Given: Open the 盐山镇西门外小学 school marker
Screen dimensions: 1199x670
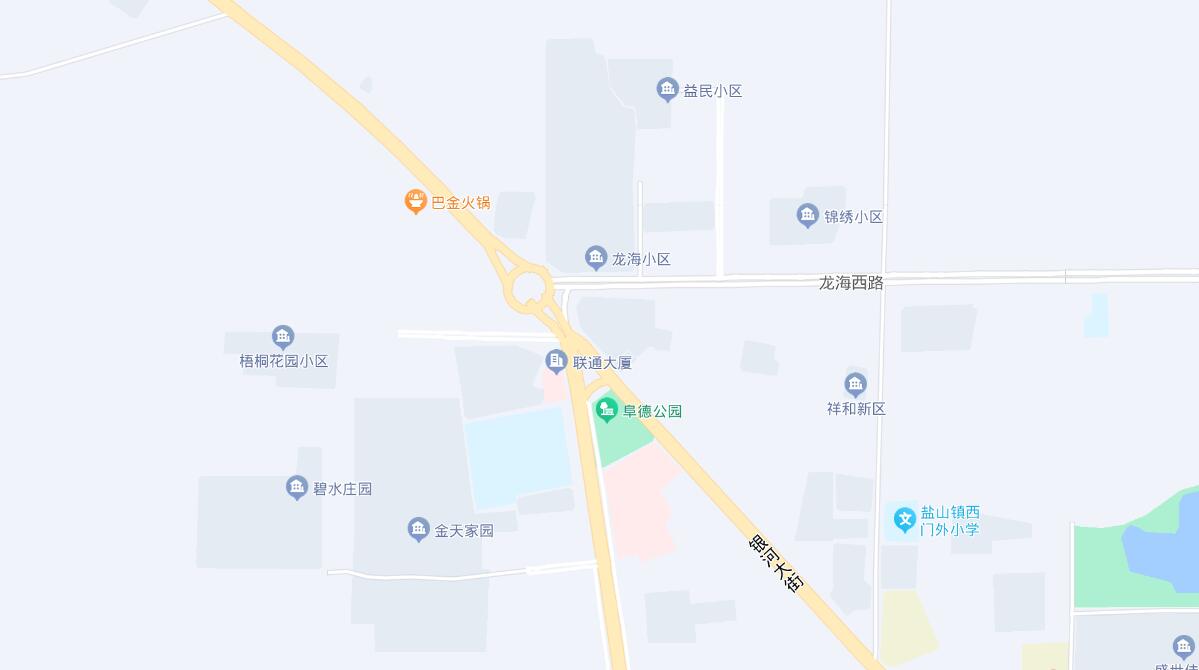Looking at the screenshot, I should (x=905, y=520).
